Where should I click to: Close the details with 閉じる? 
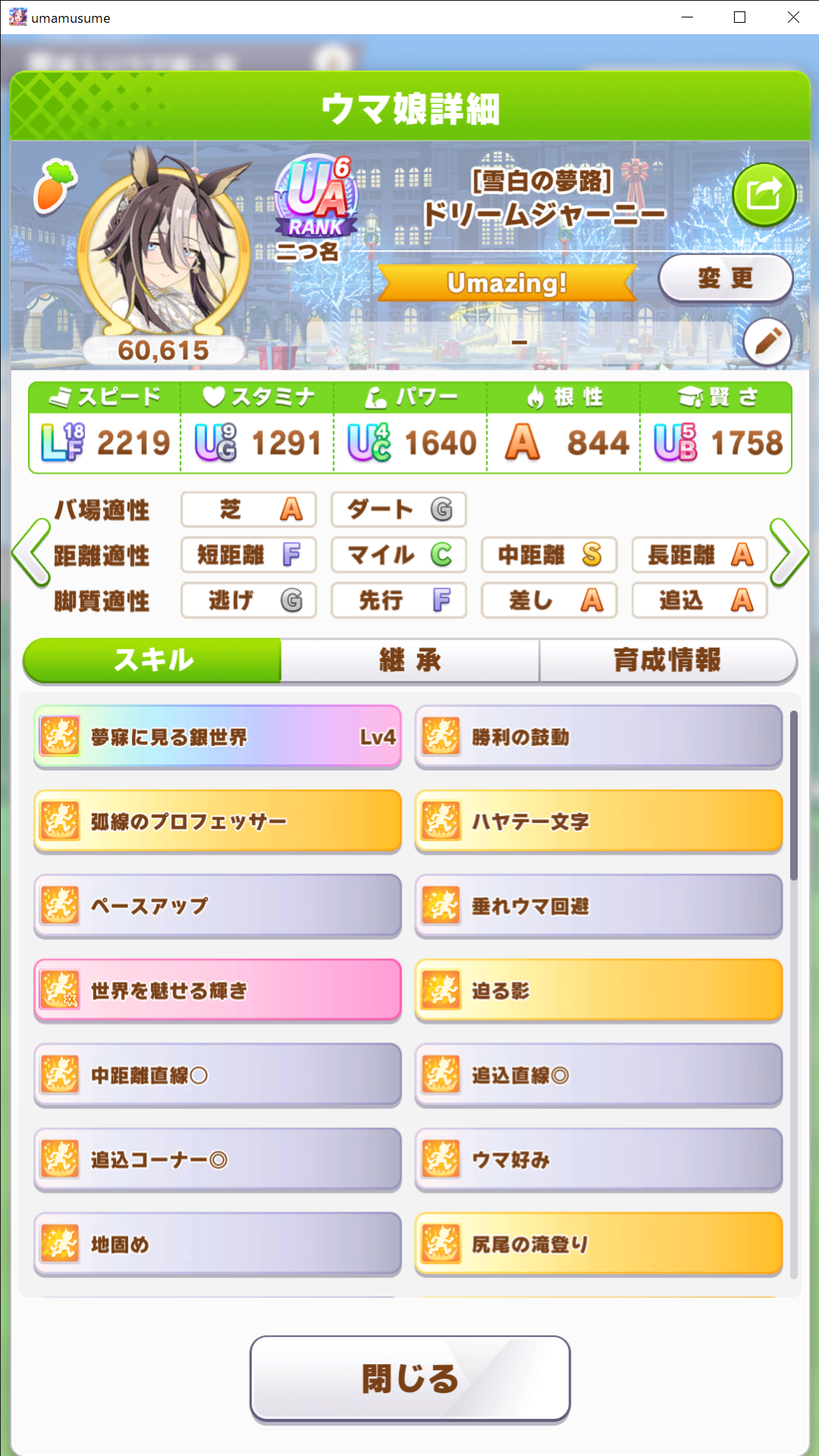[x=410, y=1378]
